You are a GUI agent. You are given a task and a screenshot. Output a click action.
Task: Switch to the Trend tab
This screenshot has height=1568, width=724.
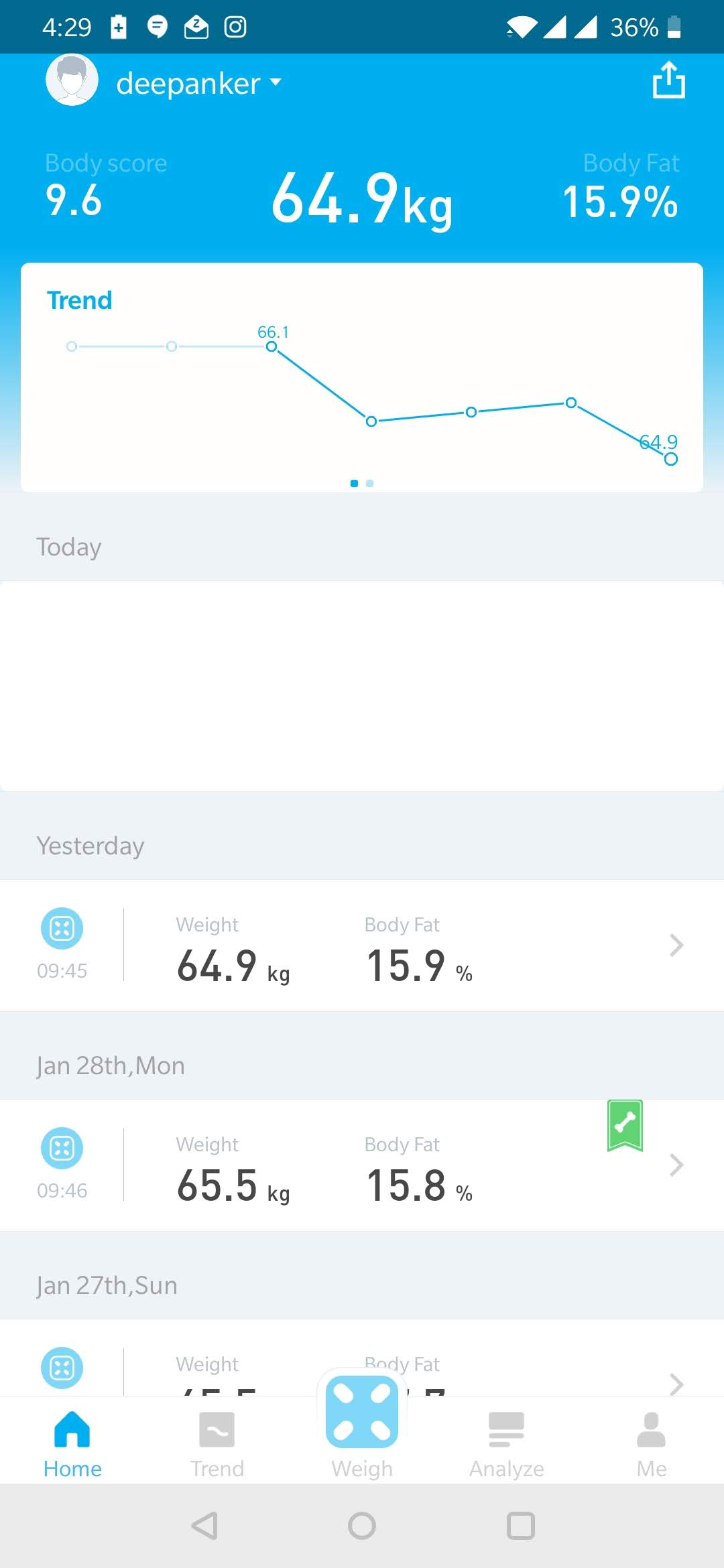tap(217, 1444)
